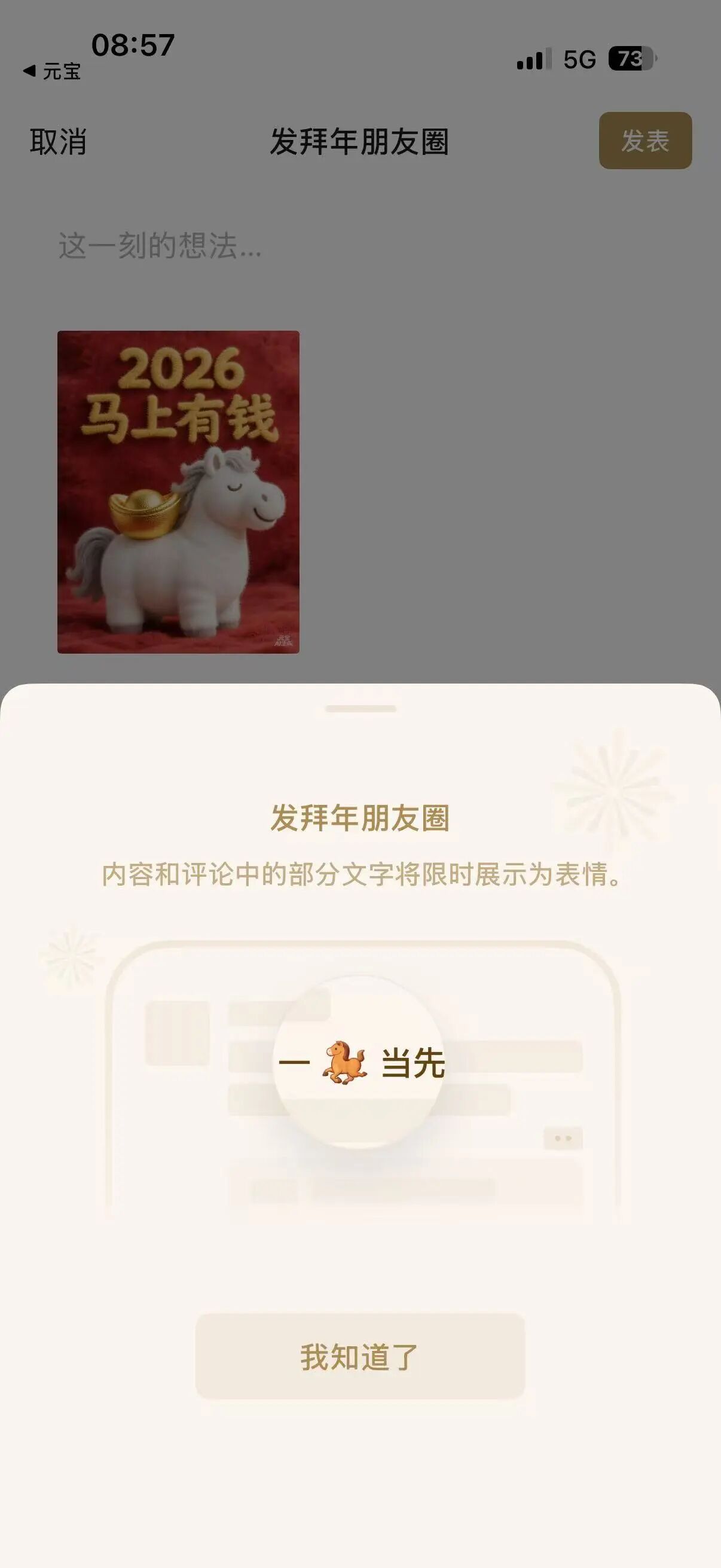This screenshot has width=721, height=1568.
Task: Tap 我知道了 to dismiss the sheet
Action: point(359,1357)
